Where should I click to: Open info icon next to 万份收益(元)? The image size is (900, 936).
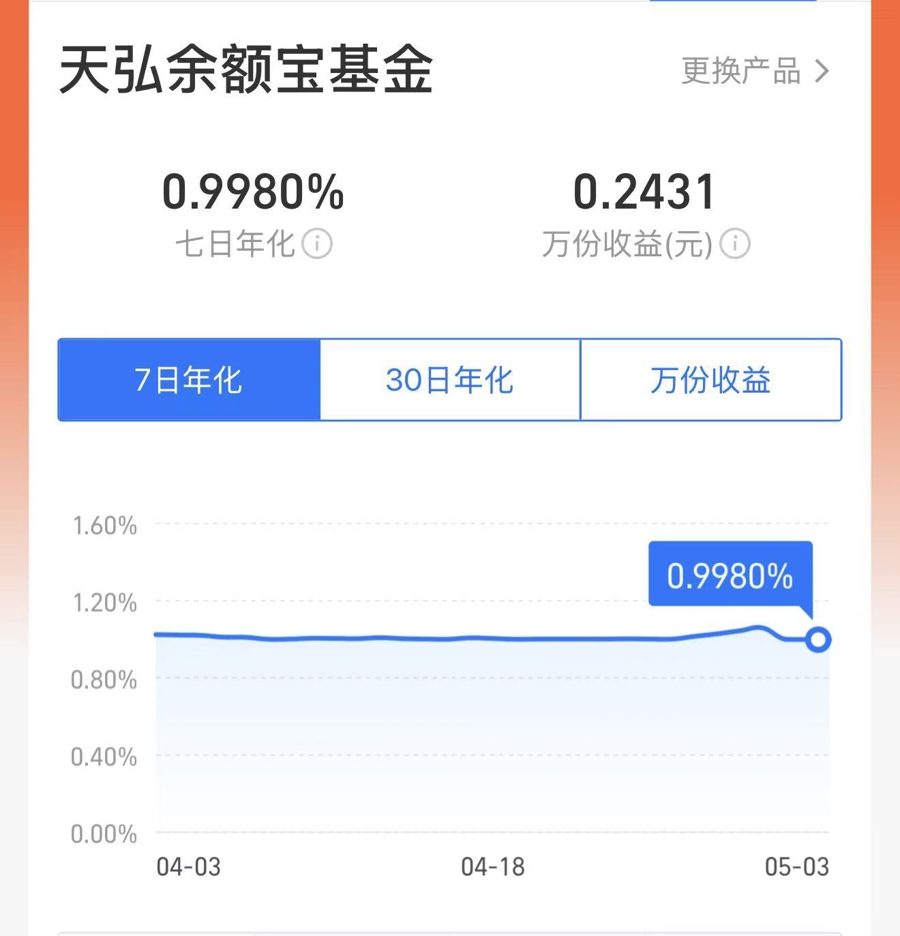click(735, 244)
